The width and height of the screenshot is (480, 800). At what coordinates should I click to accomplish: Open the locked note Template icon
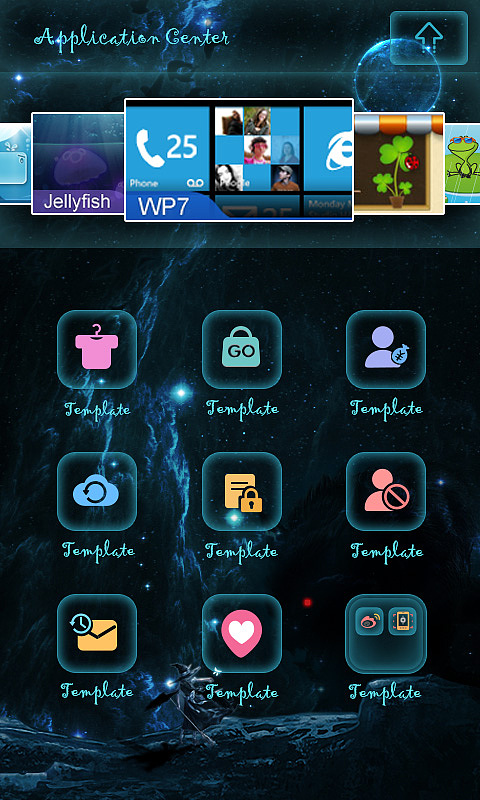242,491
